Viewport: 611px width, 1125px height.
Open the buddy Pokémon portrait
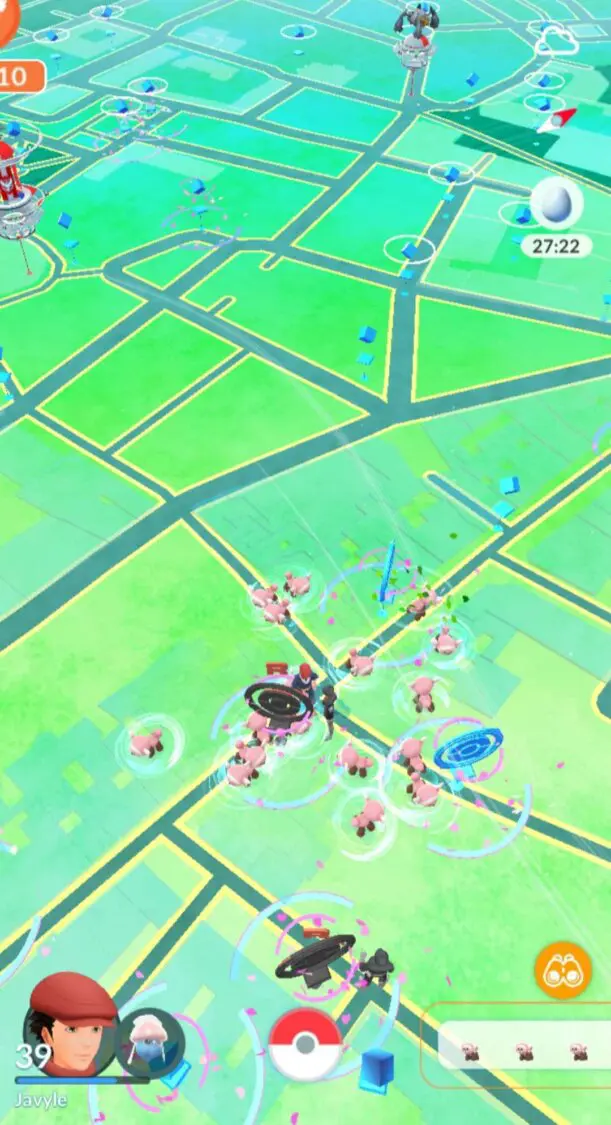[150, 1043]
